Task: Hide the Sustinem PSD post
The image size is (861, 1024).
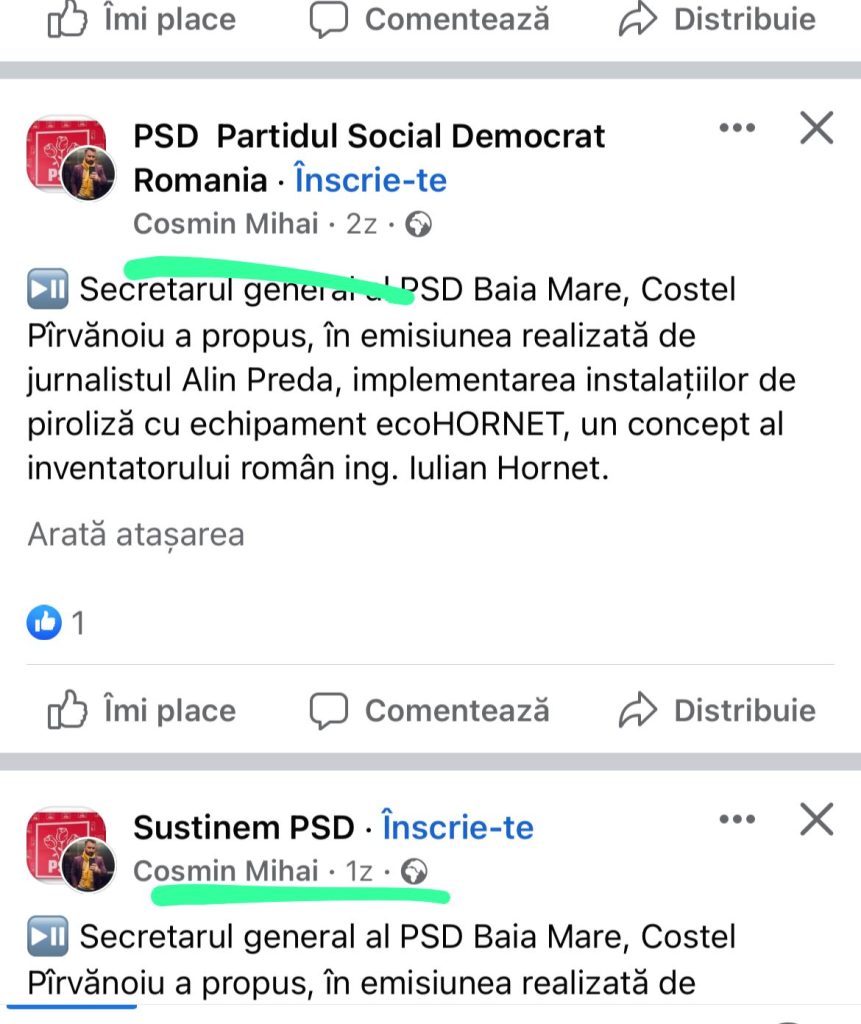Action: (x=817, y=820)
